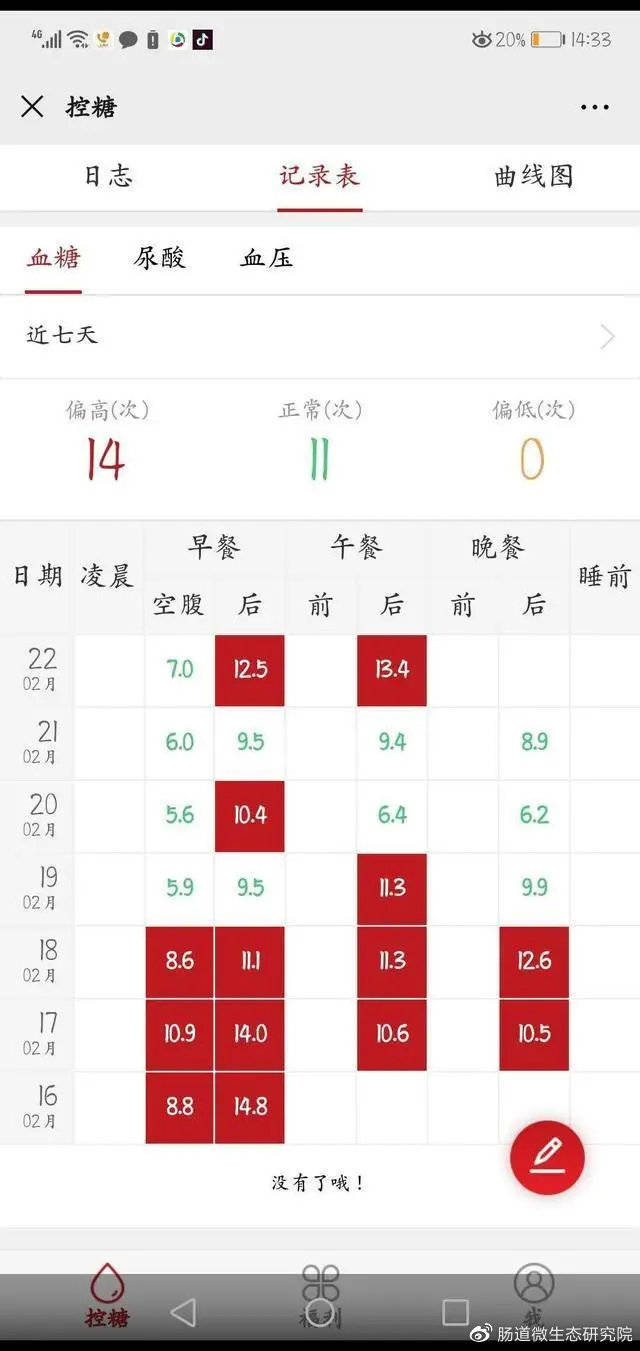640x1351 pixels.
Task: Open the 曲线图 tab
Action: click(534, 176)
